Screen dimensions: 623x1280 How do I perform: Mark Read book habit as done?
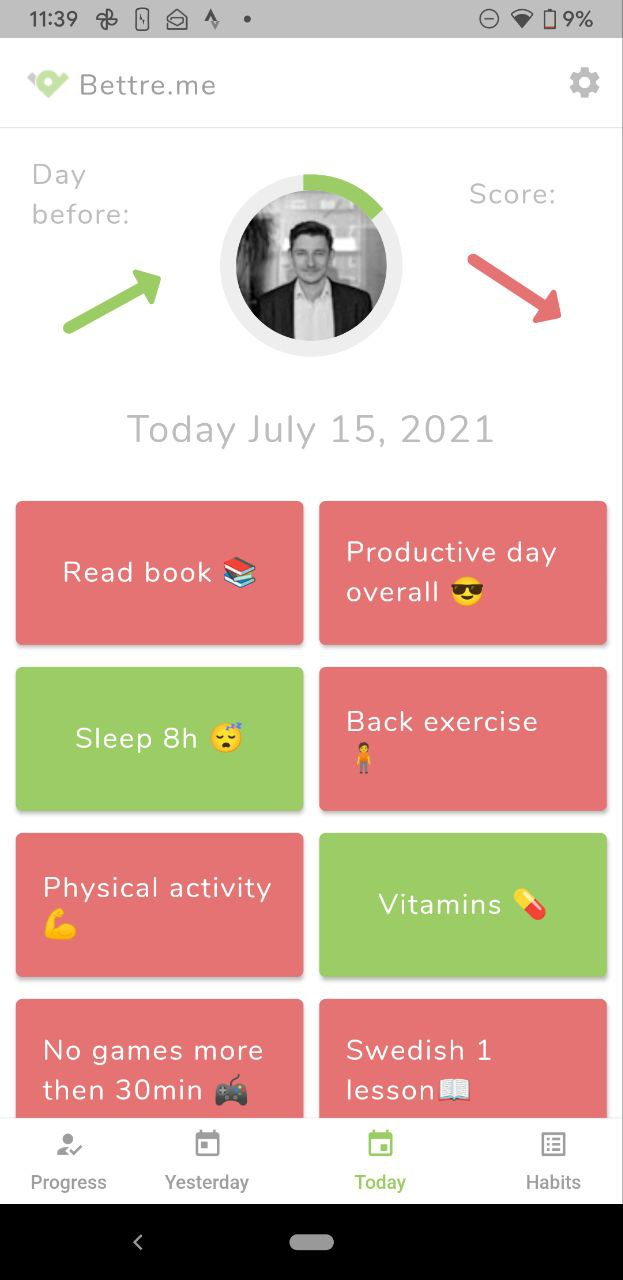[159, 573]
